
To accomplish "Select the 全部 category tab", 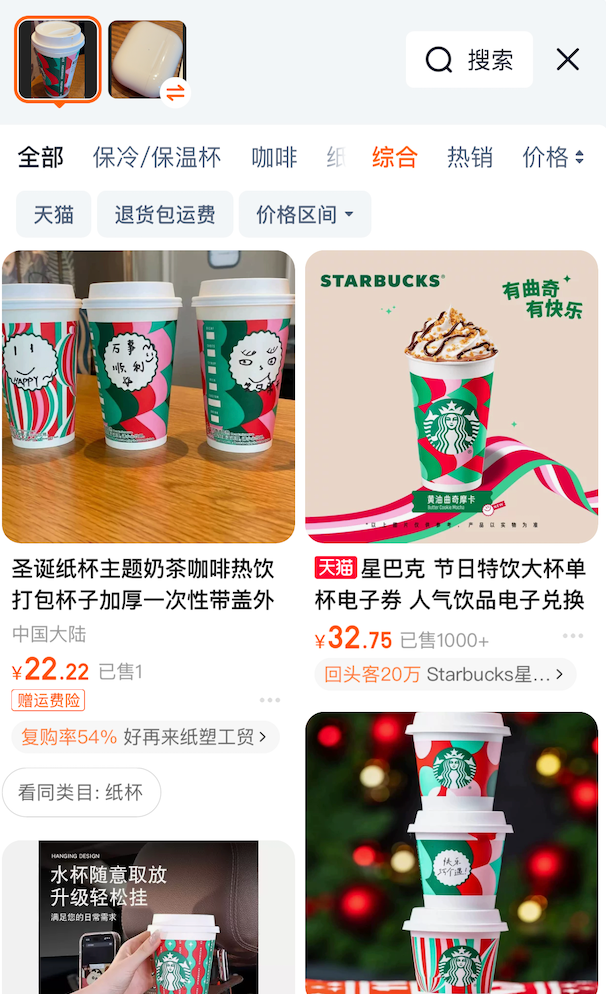I will coord(41,157).
